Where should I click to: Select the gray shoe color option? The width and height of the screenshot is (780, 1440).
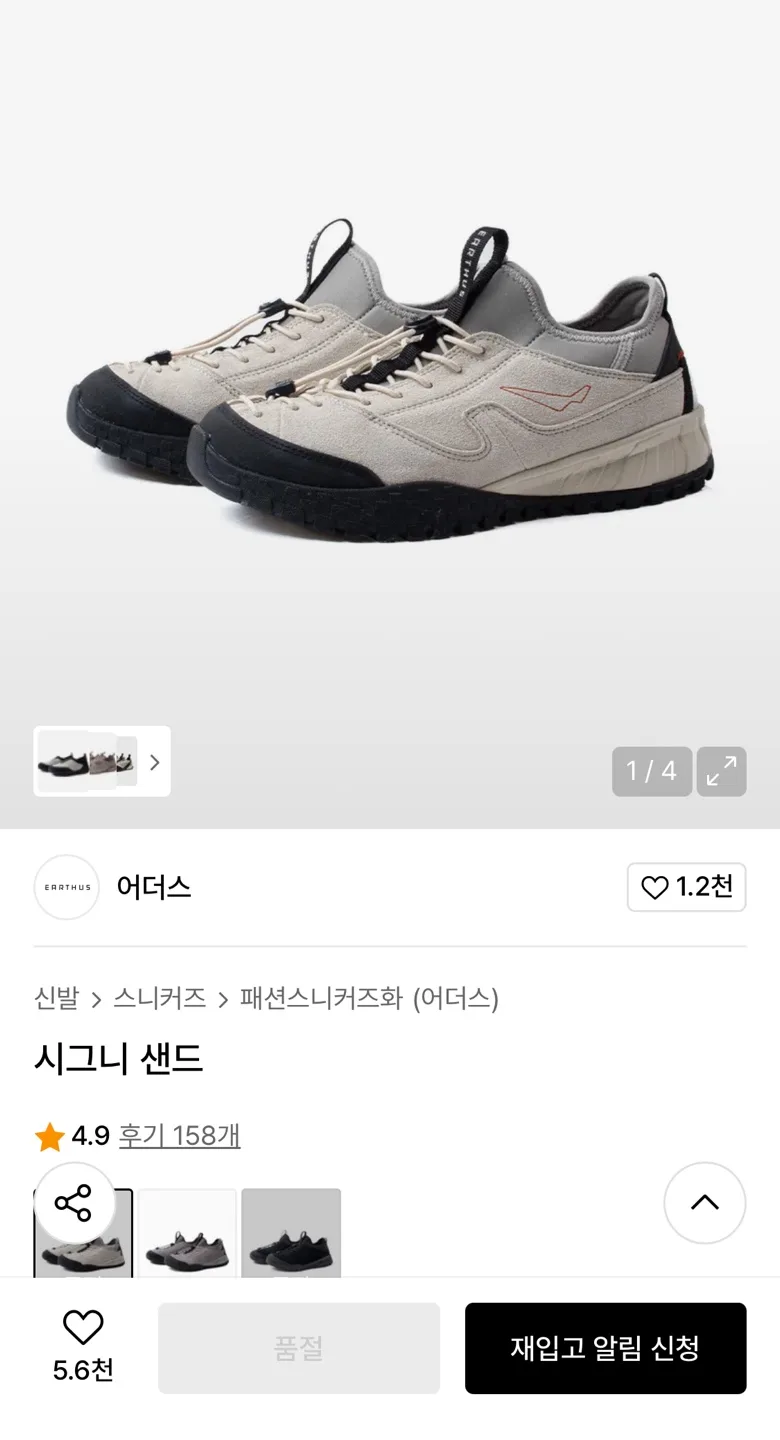(187, 1234)
